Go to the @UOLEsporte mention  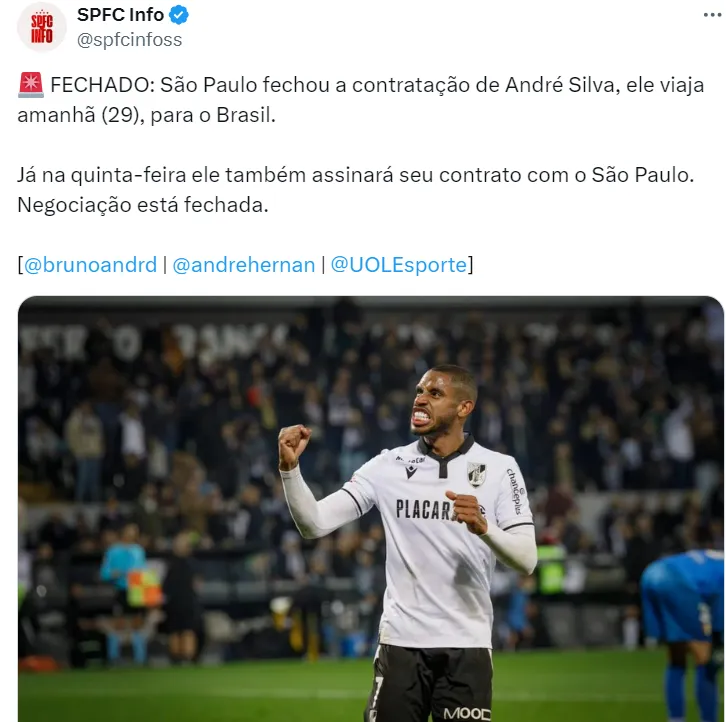click(x=398, y=265)
